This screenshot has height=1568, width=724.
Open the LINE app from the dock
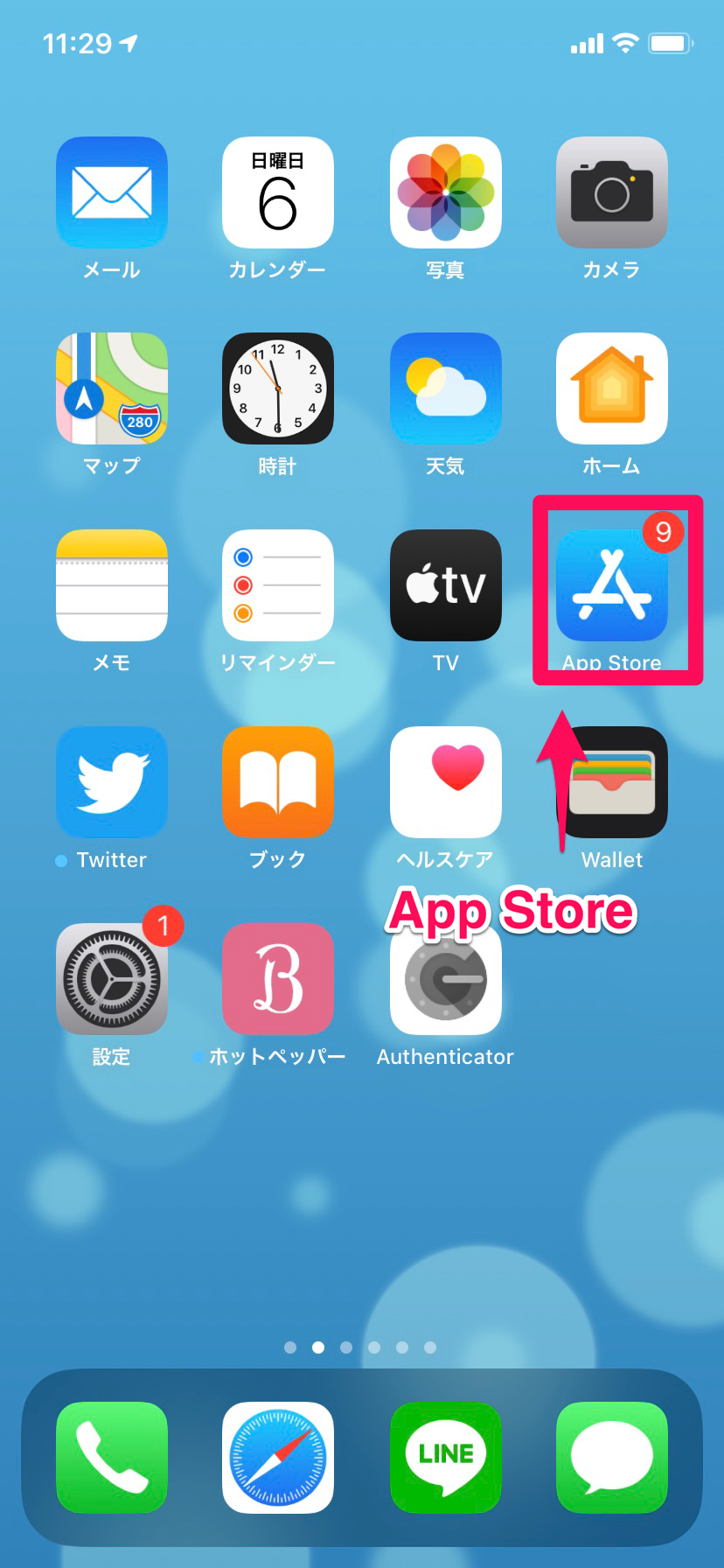pos(445,1458)
